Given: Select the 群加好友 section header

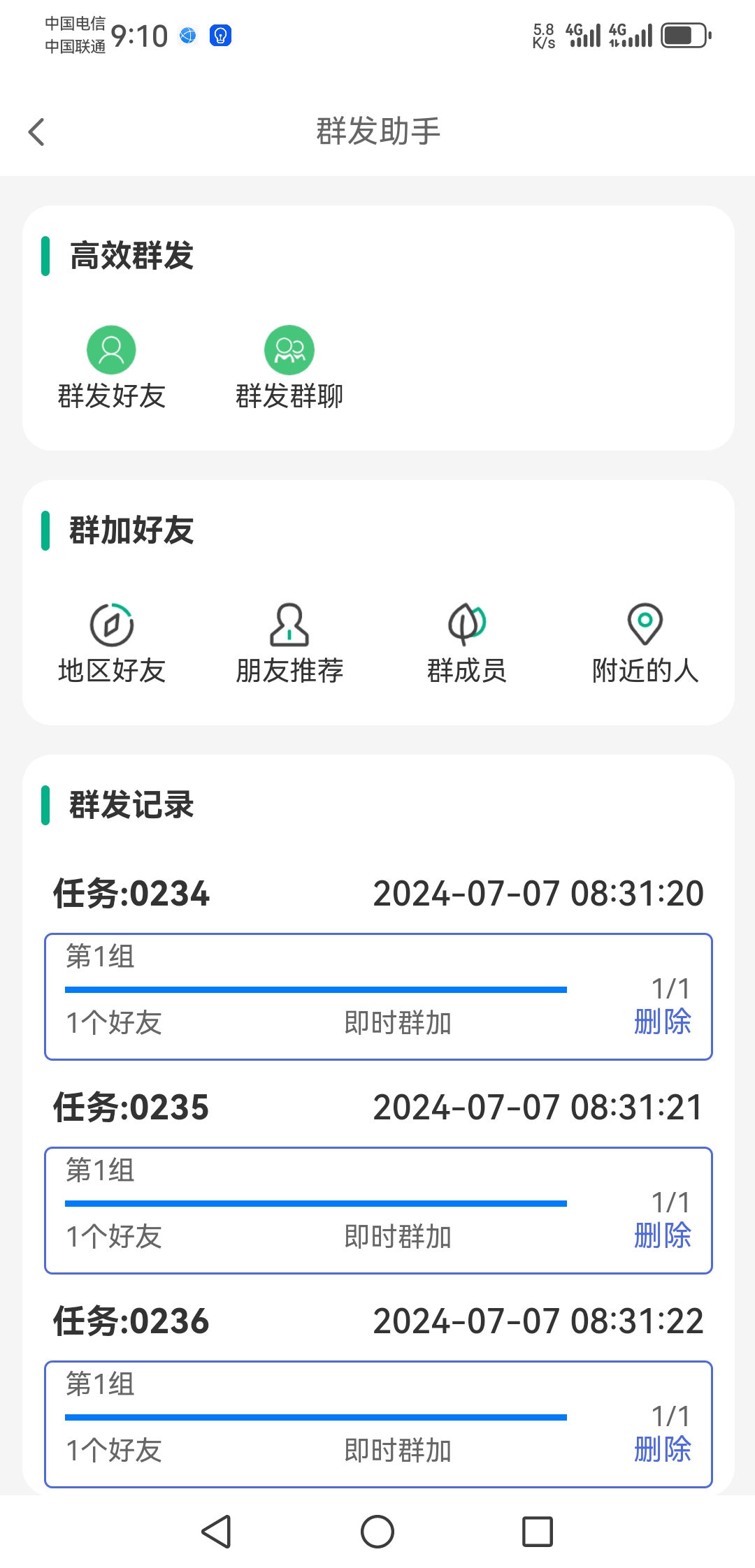Looking at the screenshot, I should 129,530.
